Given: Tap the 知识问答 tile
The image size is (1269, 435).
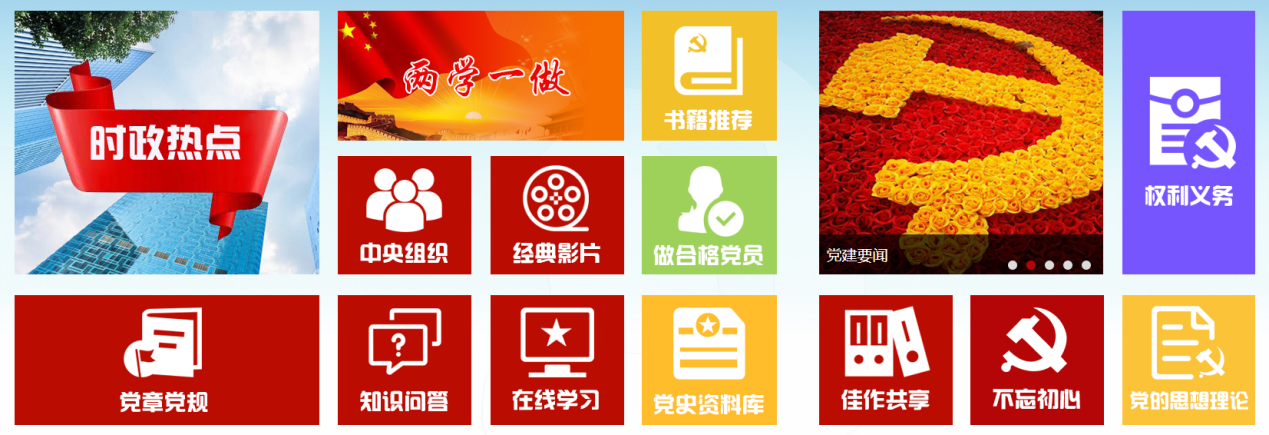Looking at the screenshot, I should click(x=404, y=360).
